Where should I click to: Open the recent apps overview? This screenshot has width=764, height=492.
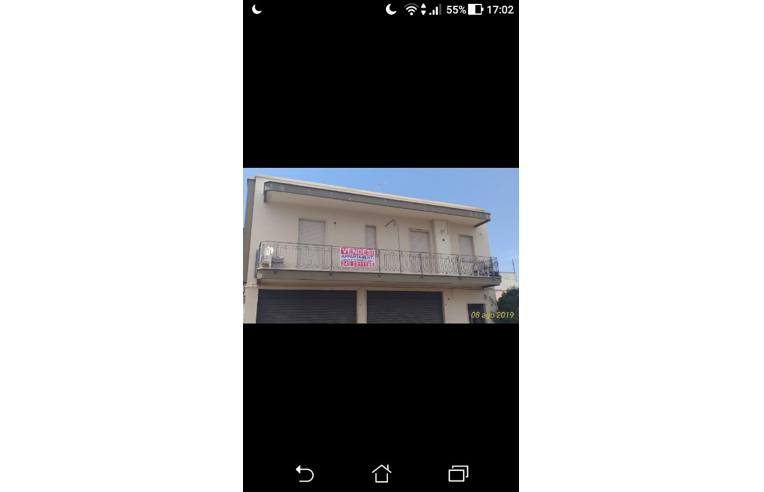[458, 474]
